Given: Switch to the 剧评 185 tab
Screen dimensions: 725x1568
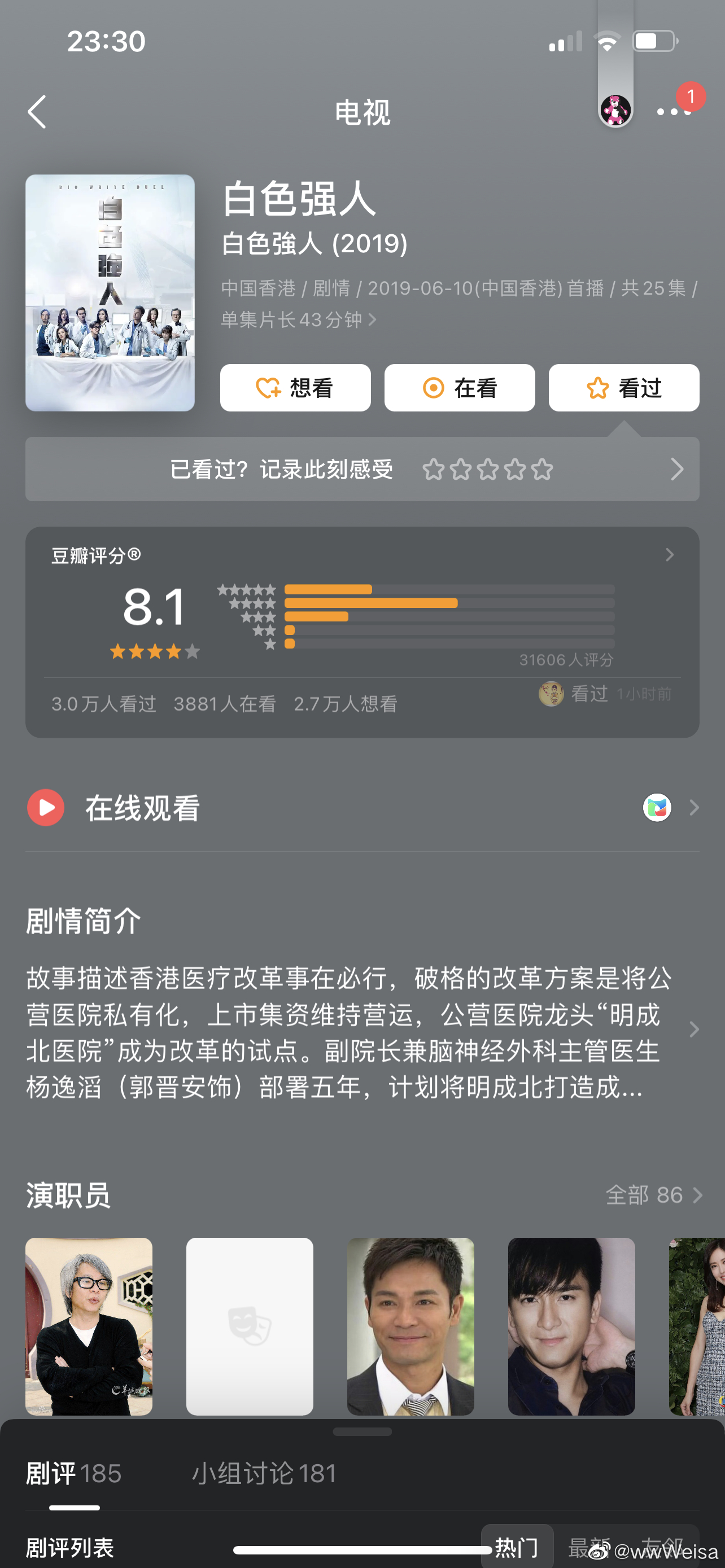Looking at the screenshot, I should click(x=73, y=1474).
